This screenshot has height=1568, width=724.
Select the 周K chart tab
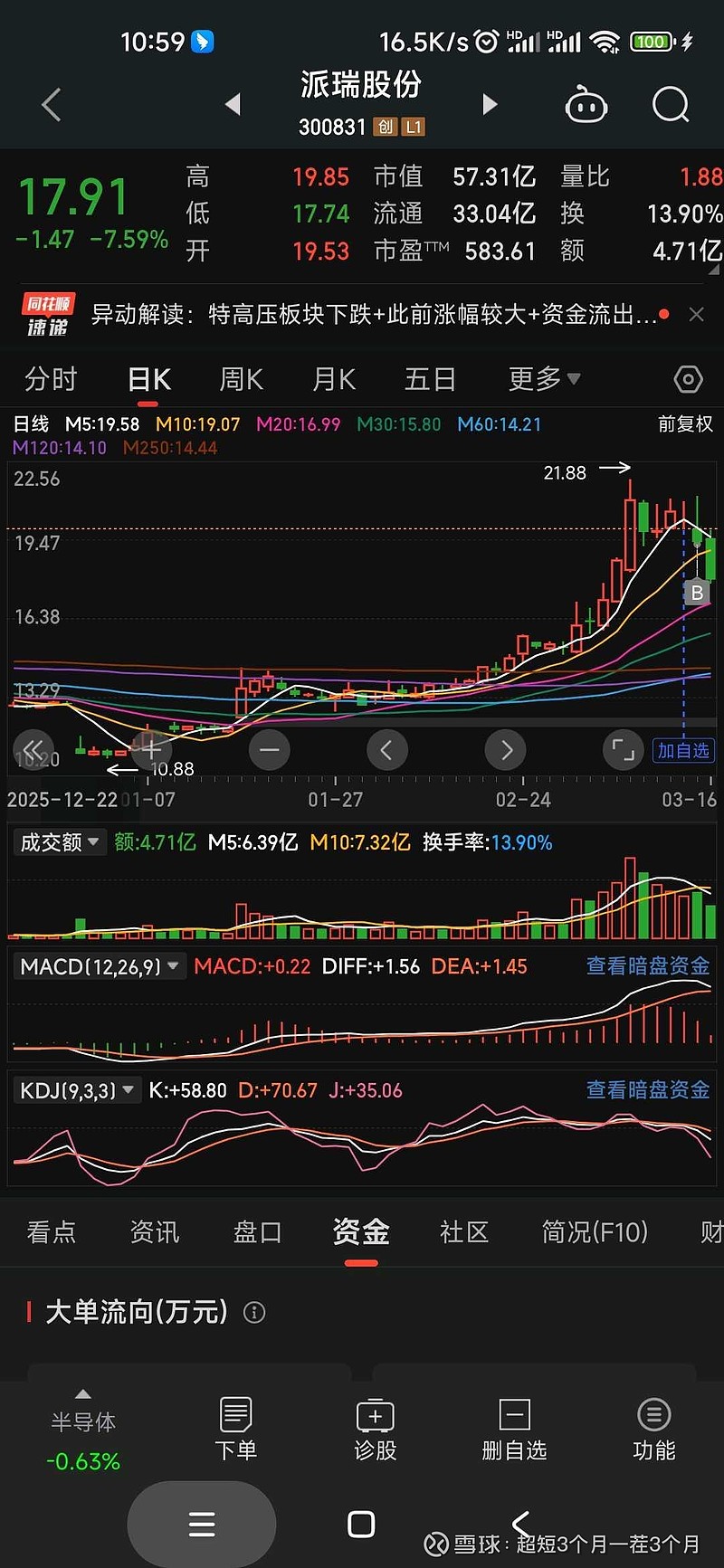coord(241,379)
